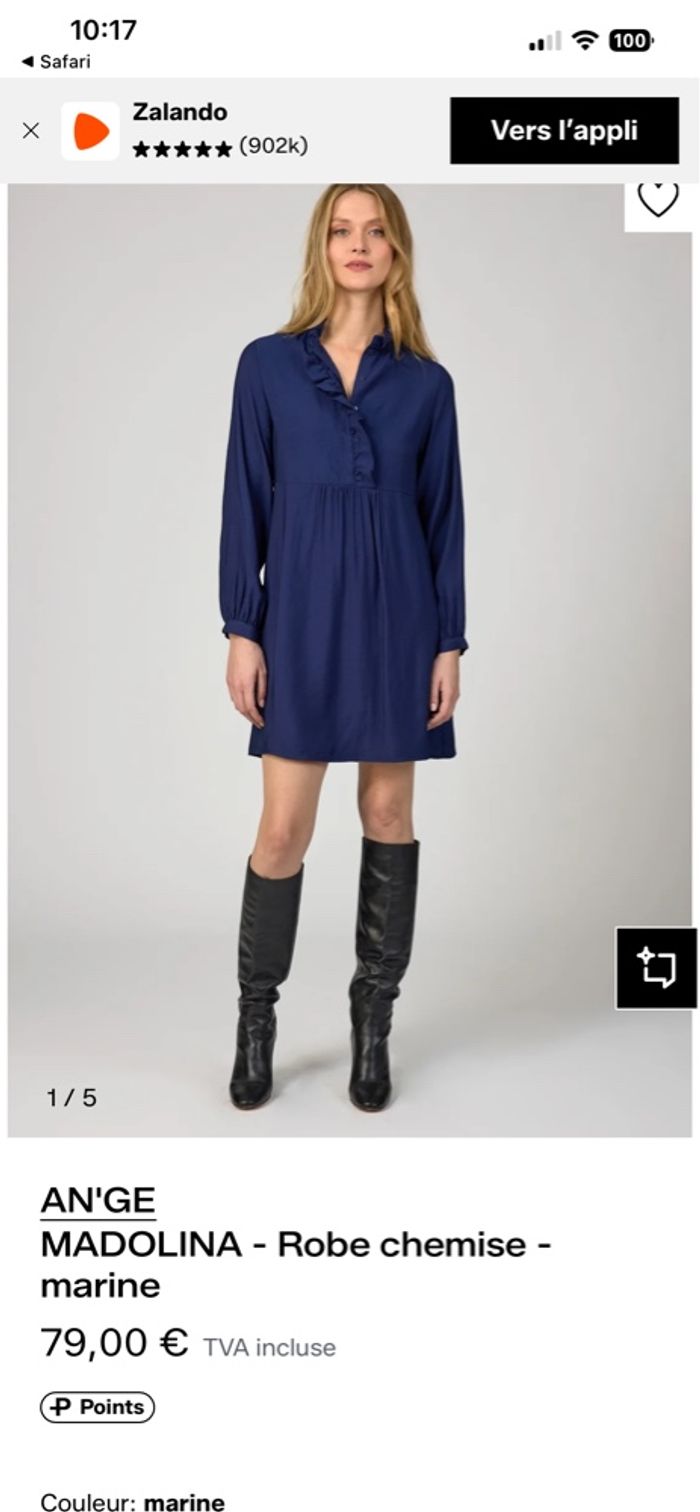Return to Safari via back link
This screenshot has height=1512, width=700.
point(56,62)
